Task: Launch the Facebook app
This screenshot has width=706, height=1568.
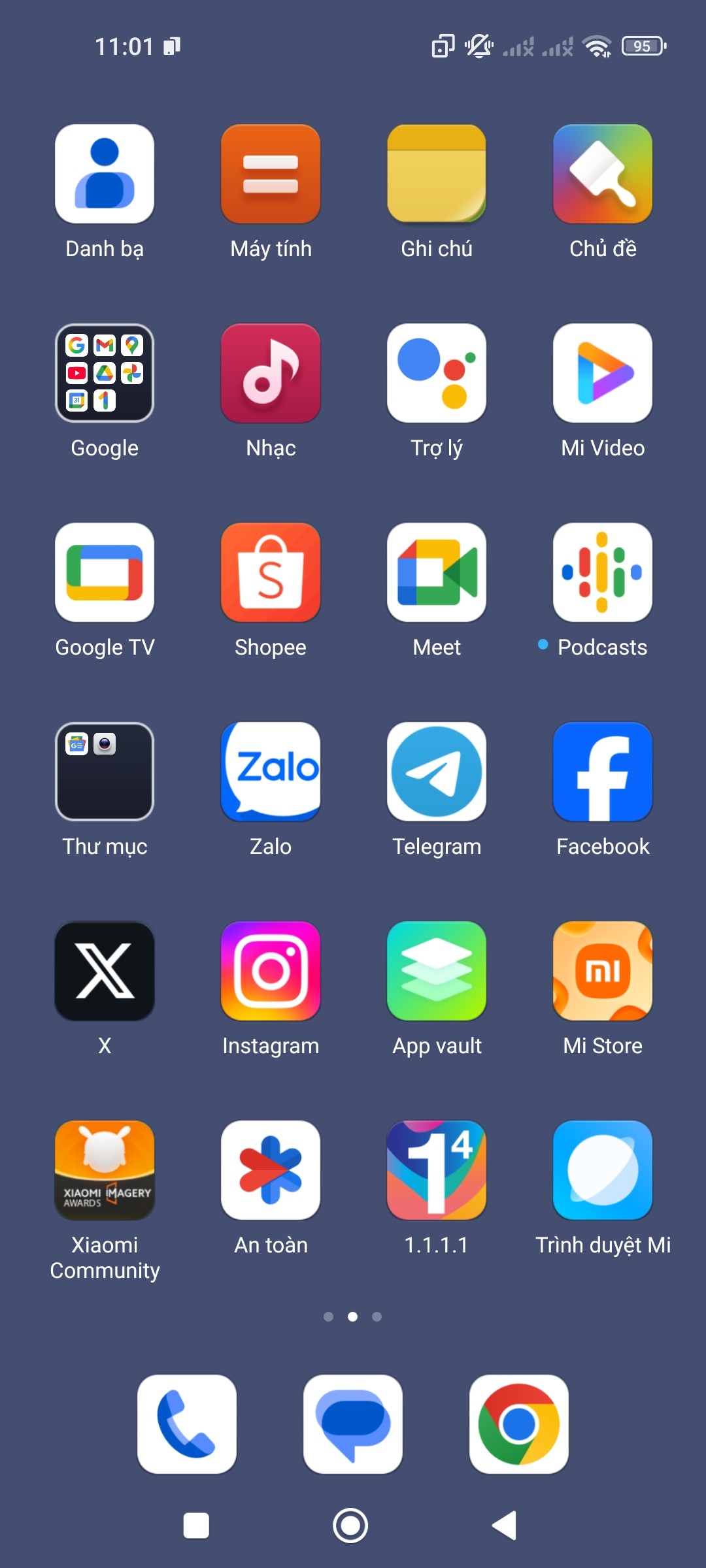Action: point(603,772)
